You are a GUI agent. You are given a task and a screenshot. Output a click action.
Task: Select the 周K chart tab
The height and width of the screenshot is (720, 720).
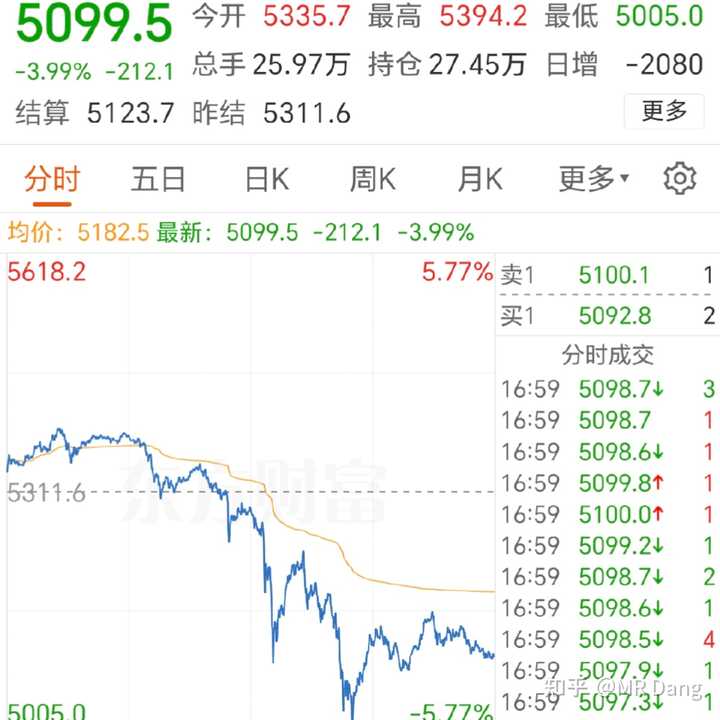(x=372, y=179)
